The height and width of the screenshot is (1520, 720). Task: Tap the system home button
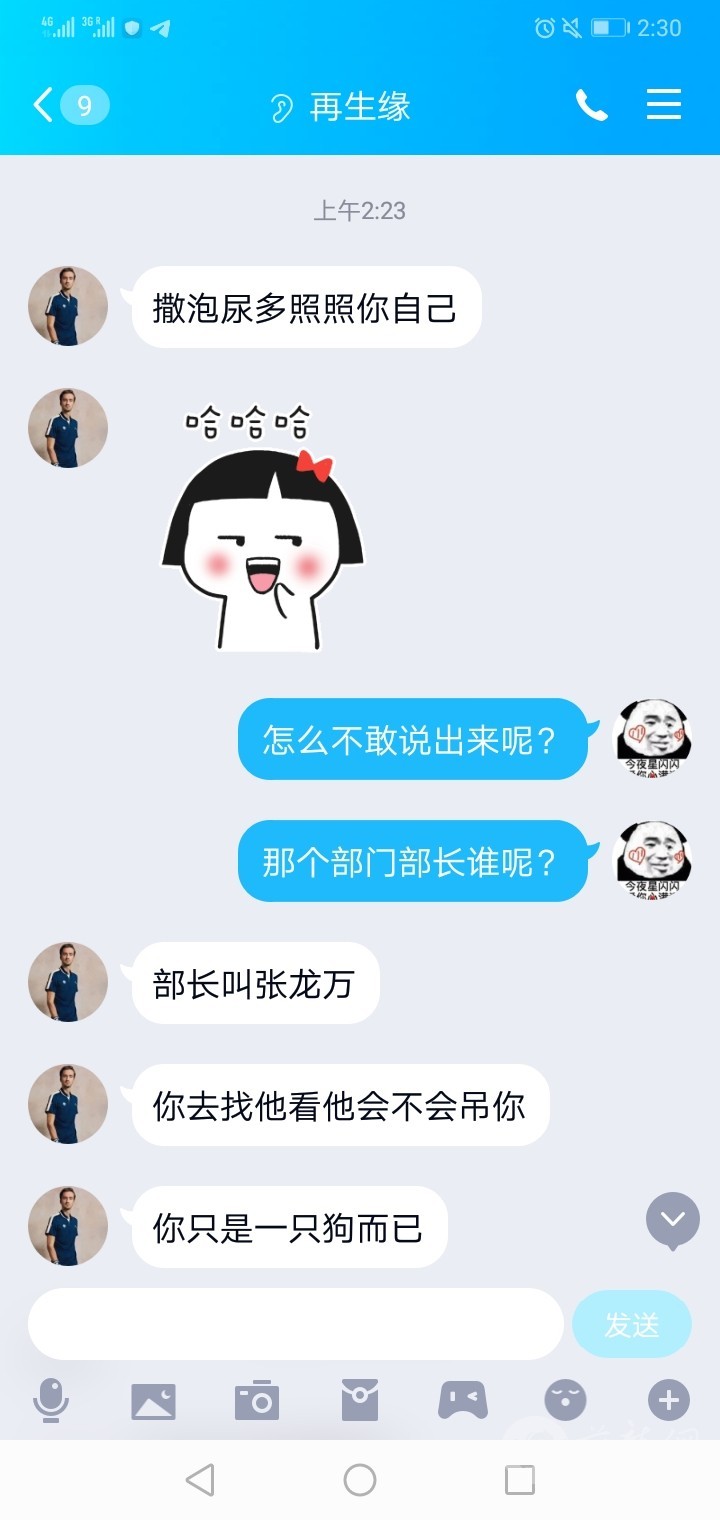point(360,1480)
